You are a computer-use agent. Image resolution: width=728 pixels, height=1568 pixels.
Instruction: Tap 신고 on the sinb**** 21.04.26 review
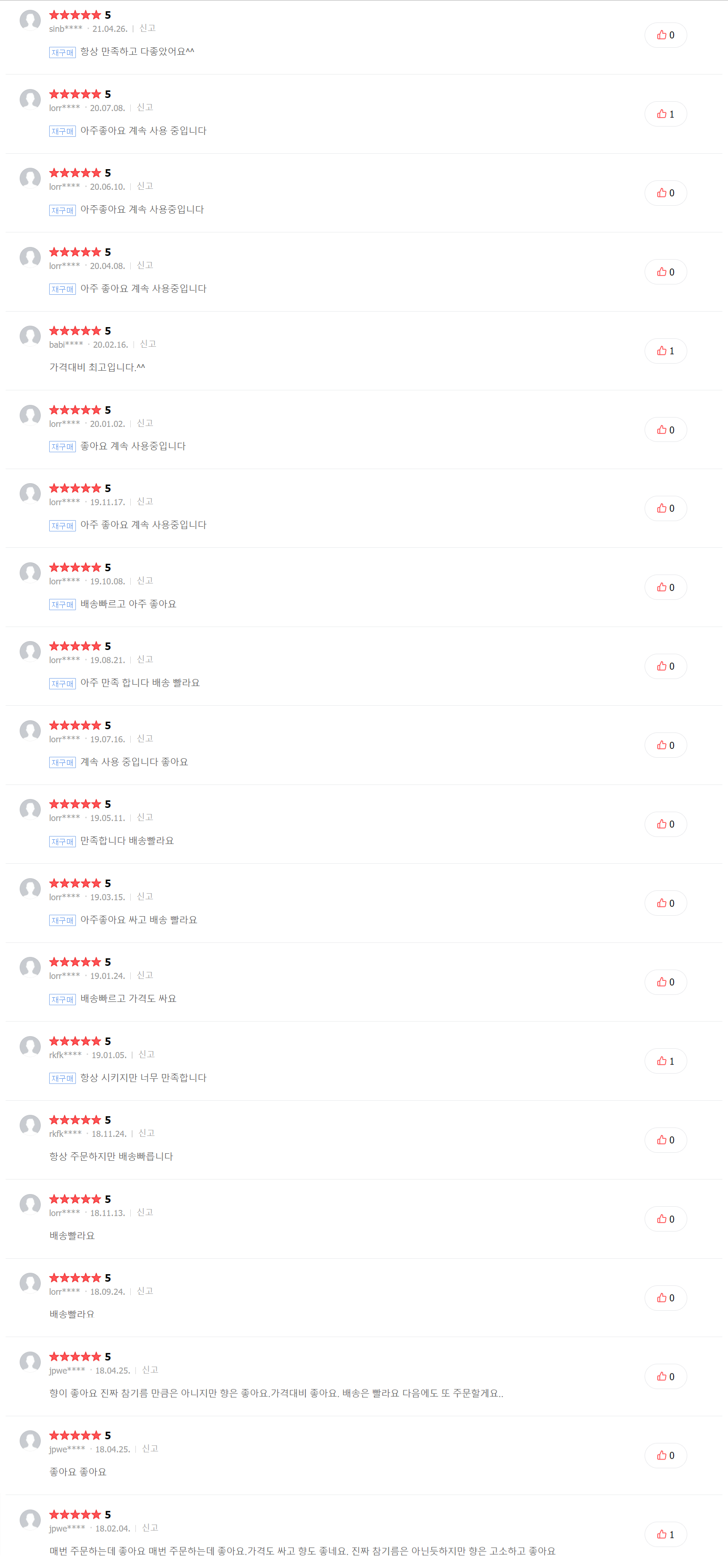coord(147,29)
